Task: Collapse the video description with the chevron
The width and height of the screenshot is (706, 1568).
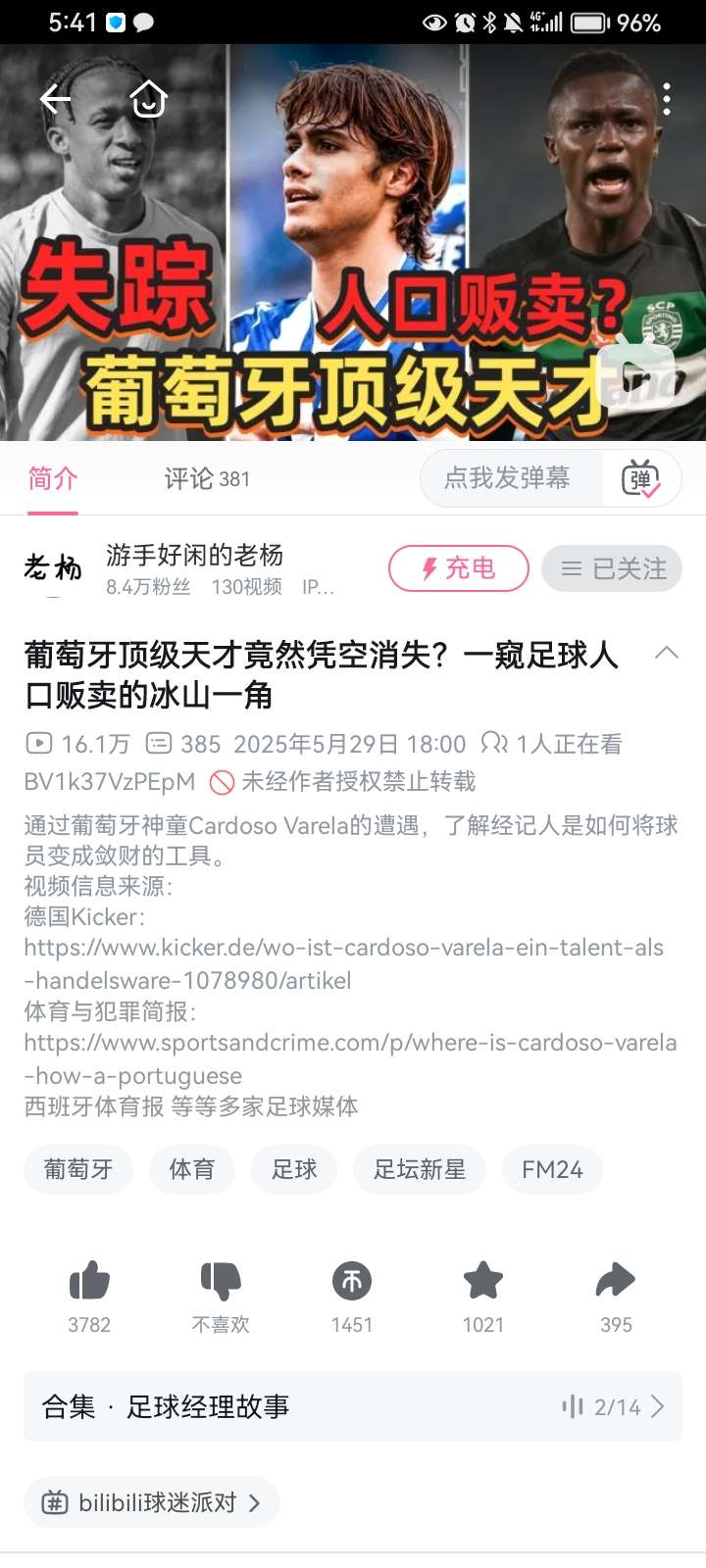Action: pyautogui.click(x=667, y=653)
